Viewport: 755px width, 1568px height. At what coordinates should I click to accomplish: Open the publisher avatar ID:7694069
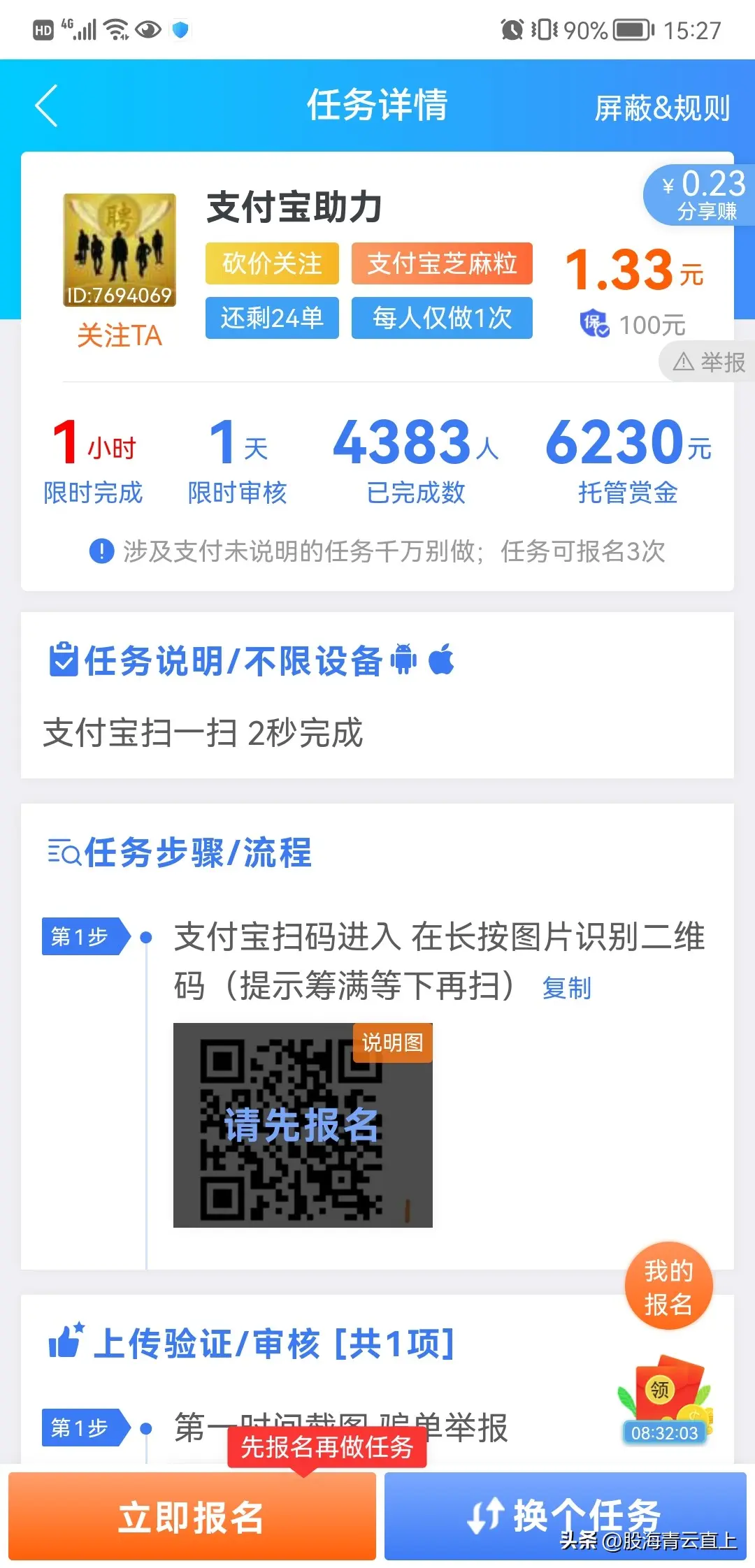tap(120, 250)
